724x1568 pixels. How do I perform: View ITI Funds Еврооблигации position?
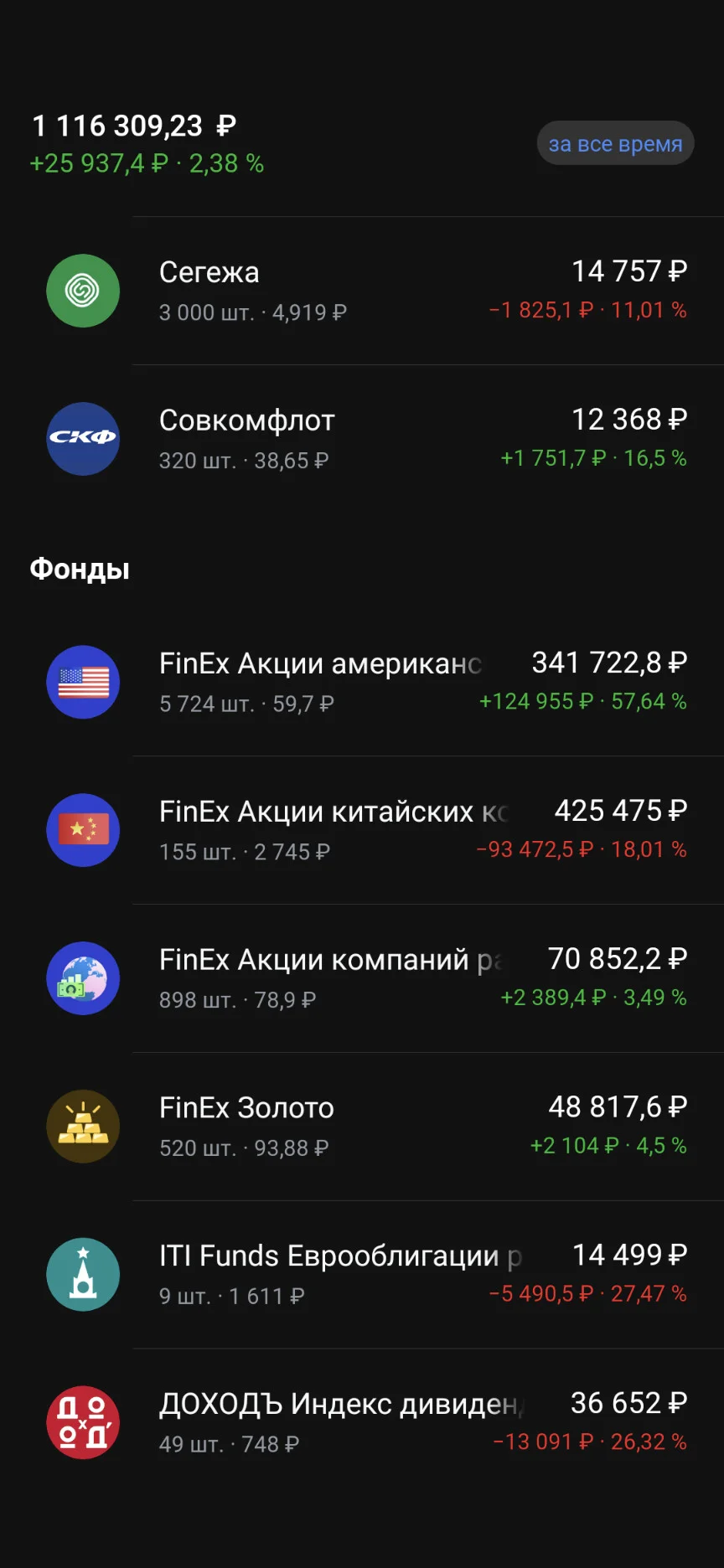coord(362,1275)
